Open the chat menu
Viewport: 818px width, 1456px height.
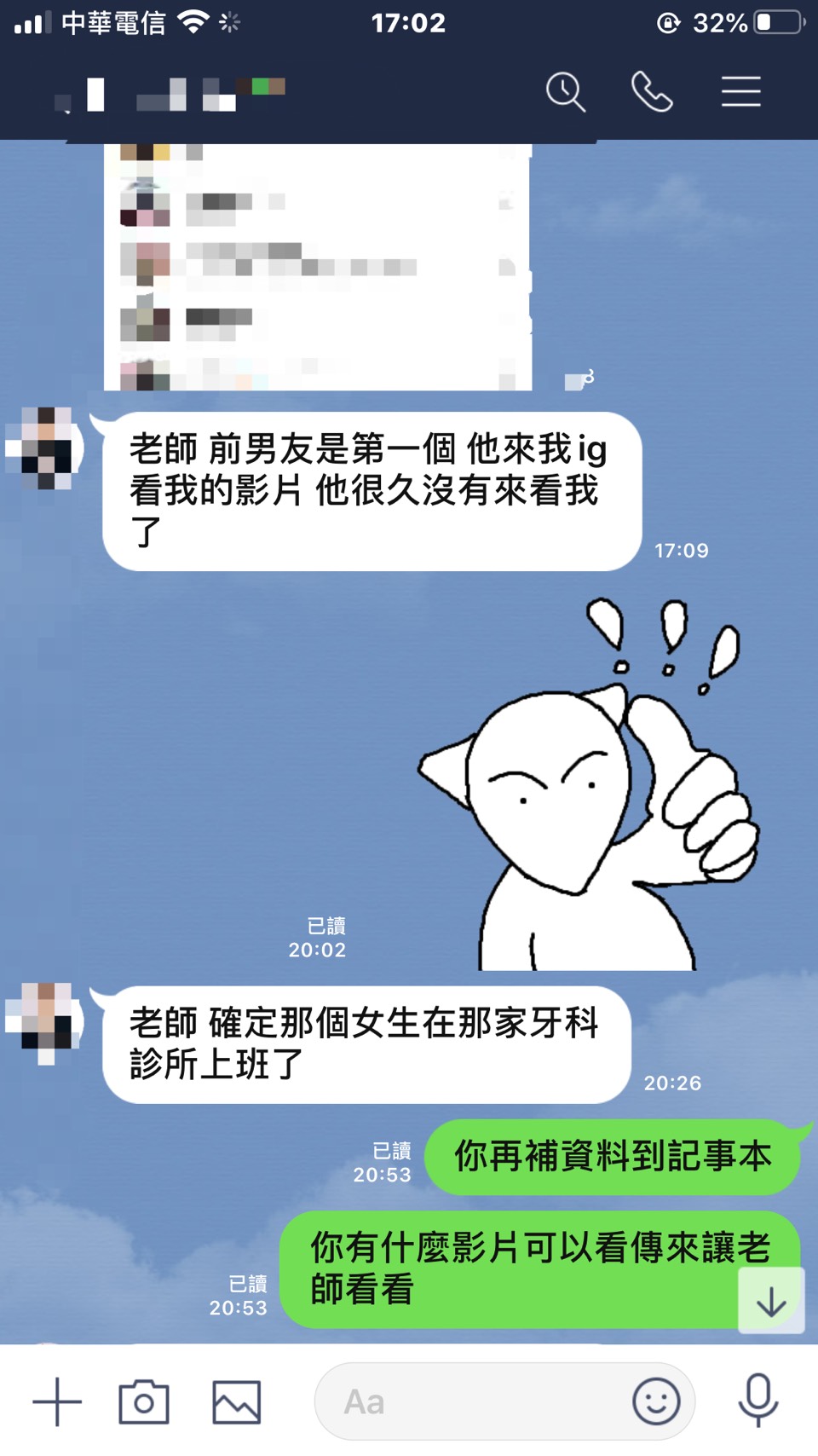click(740, 92)
